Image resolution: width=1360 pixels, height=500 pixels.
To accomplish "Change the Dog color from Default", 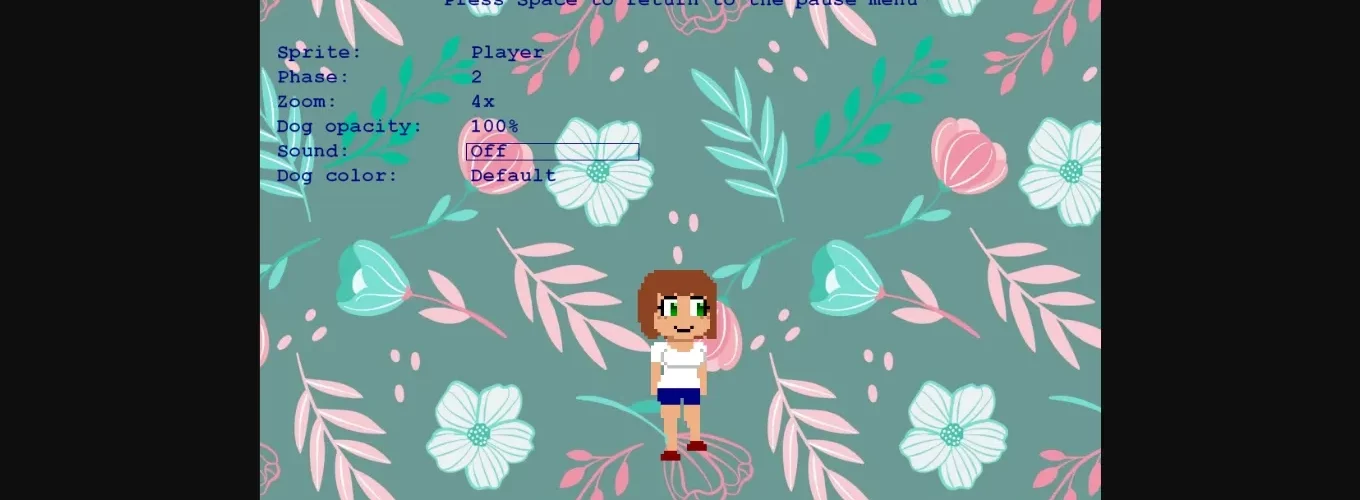I will [513, 176].
